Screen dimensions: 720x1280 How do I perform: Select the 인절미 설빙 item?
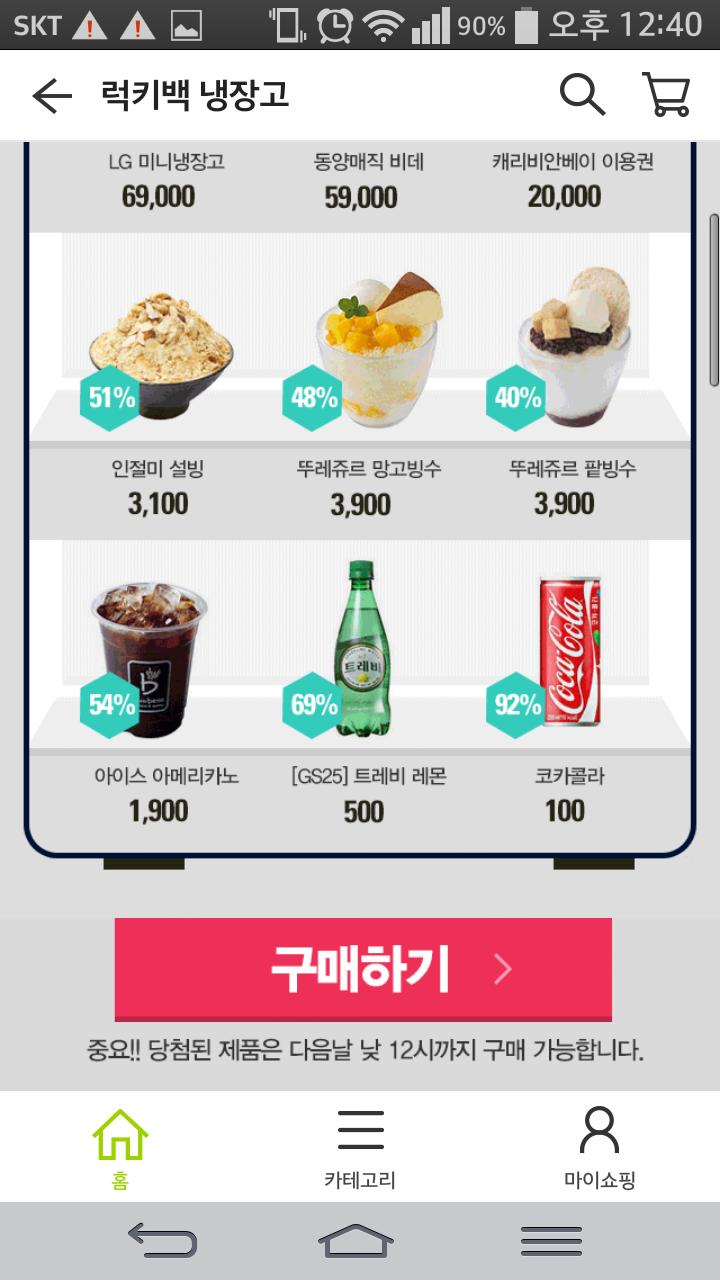[x=160, y=350]
